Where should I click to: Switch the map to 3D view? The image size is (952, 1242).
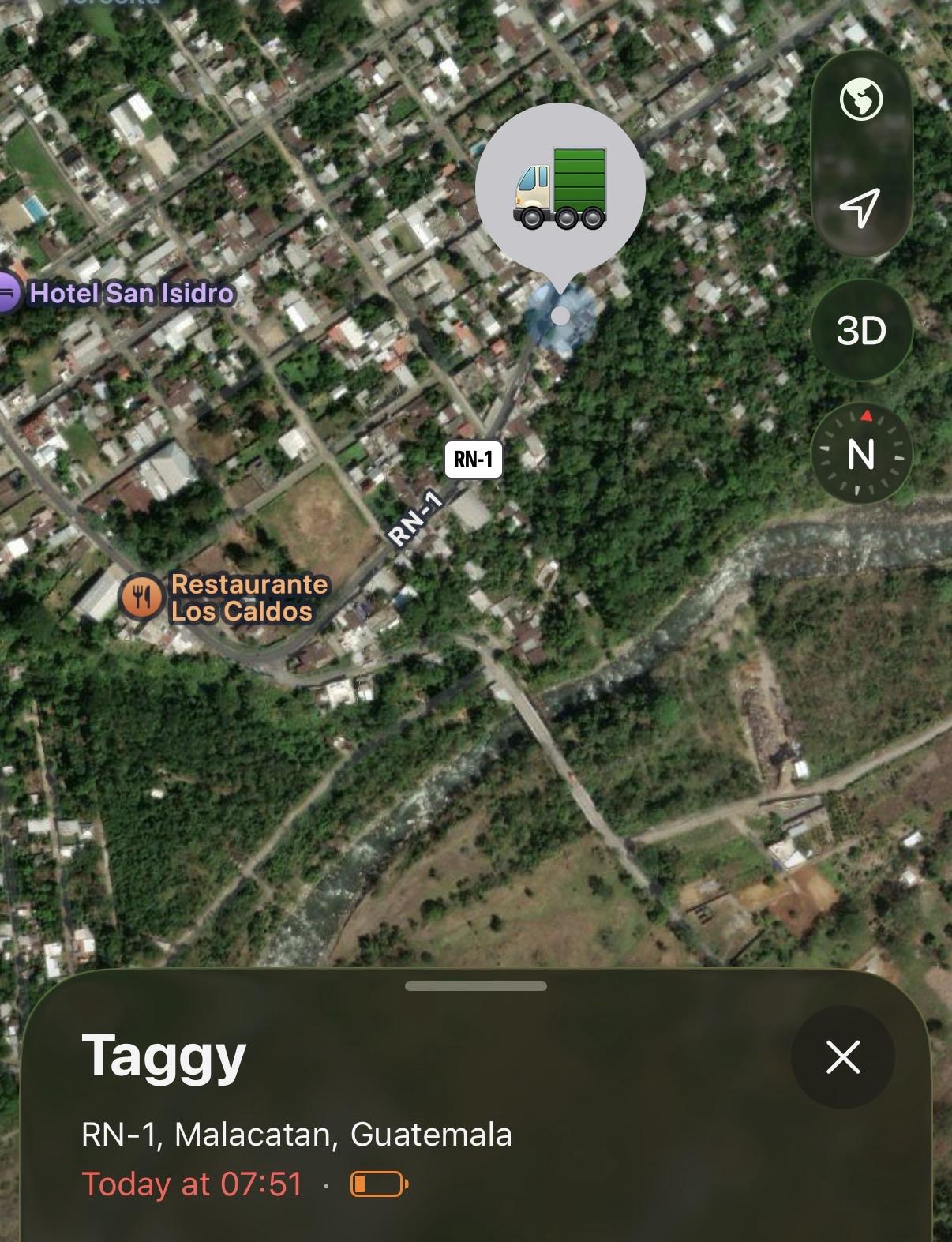pos(861,330)
